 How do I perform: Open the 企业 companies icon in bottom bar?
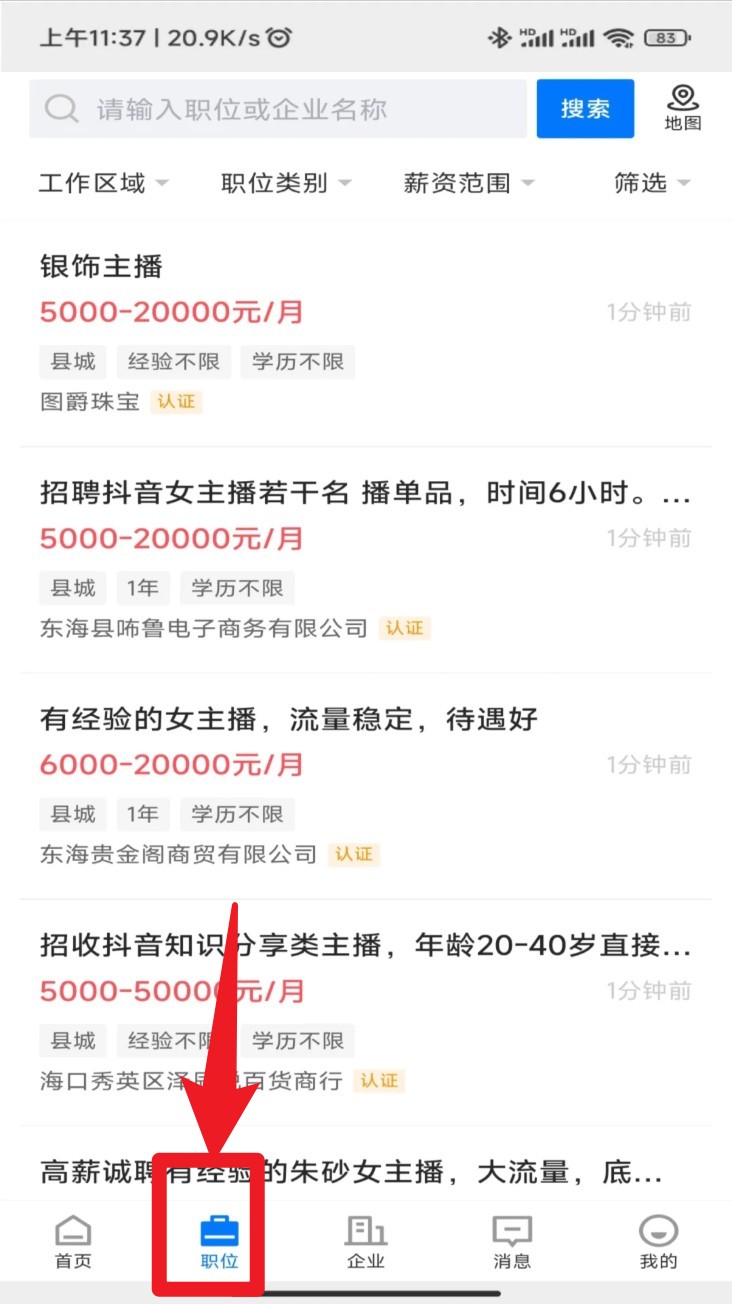coord(365,1240)
